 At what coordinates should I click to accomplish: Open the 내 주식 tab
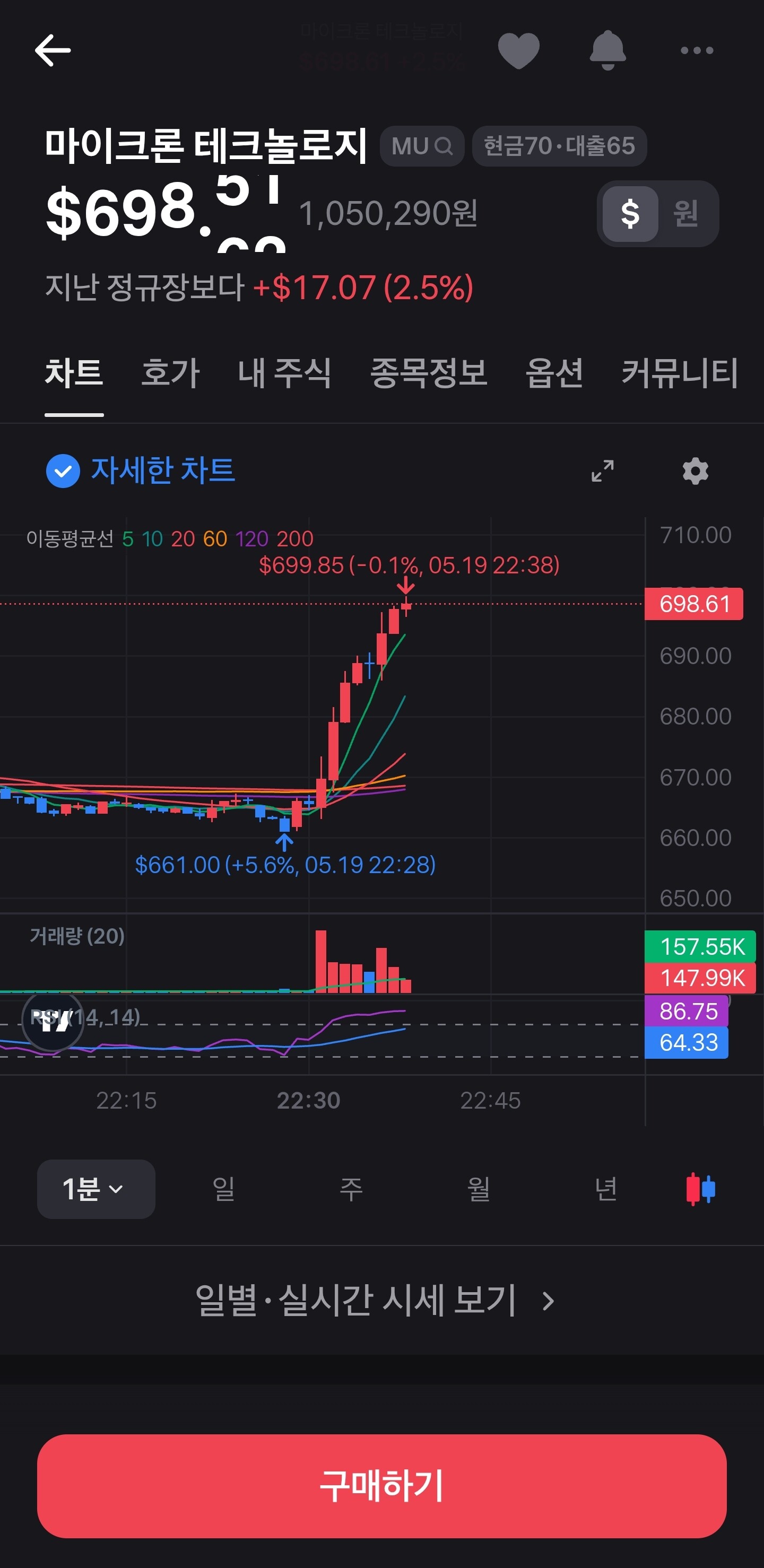coord(285,372)
